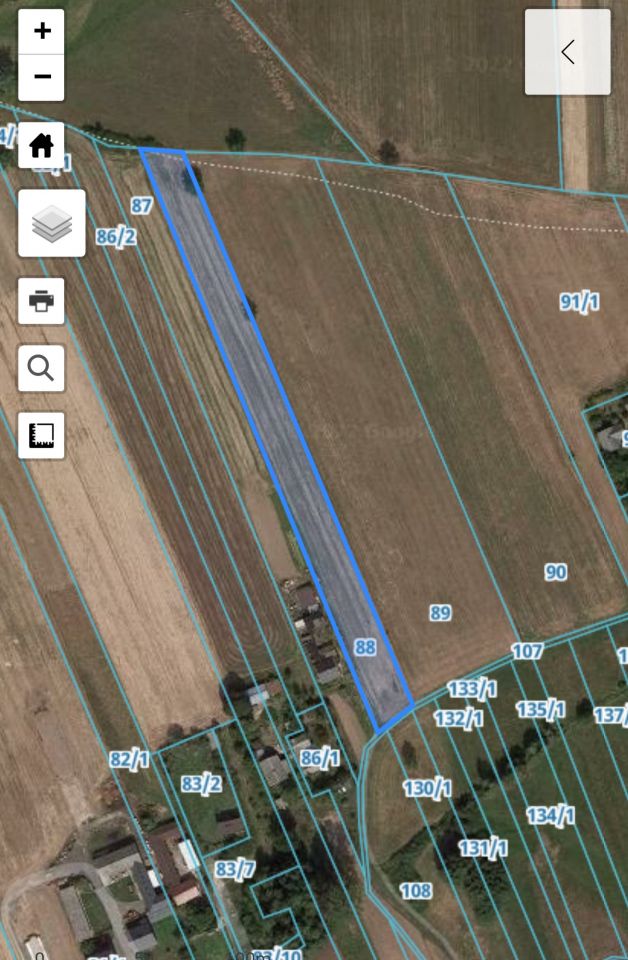Expand the side panel arrow
628x960 pixels.
click(567, 52)
